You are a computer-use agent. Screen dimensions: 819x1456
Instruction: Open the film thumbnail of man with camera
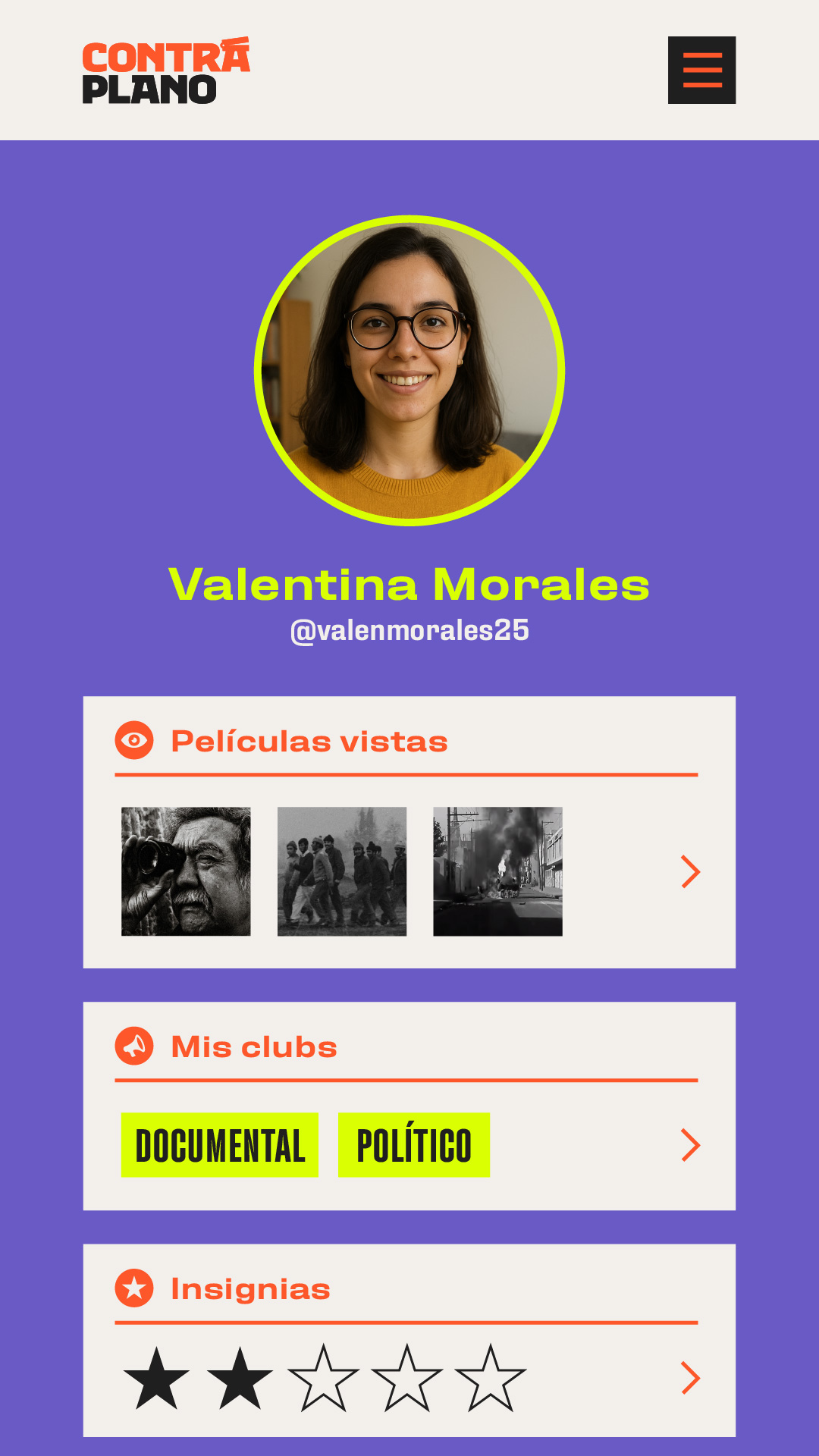(186, 871)
